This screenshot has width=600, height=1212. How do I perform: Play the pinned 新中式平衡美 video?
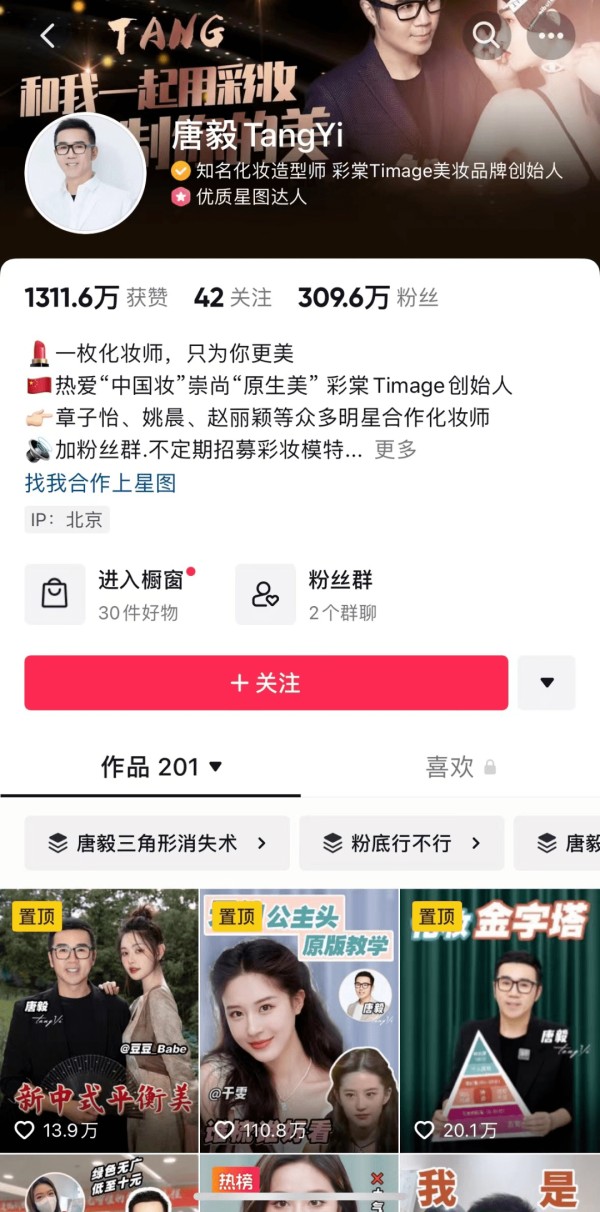click(99, 1020)
